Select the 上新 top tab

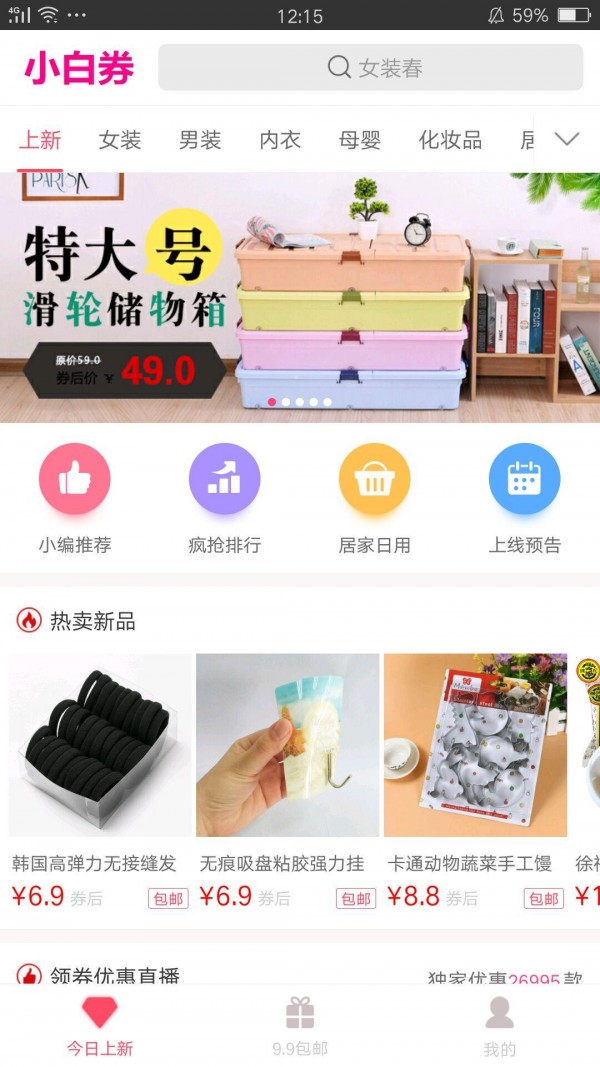(x=40, y=140)
